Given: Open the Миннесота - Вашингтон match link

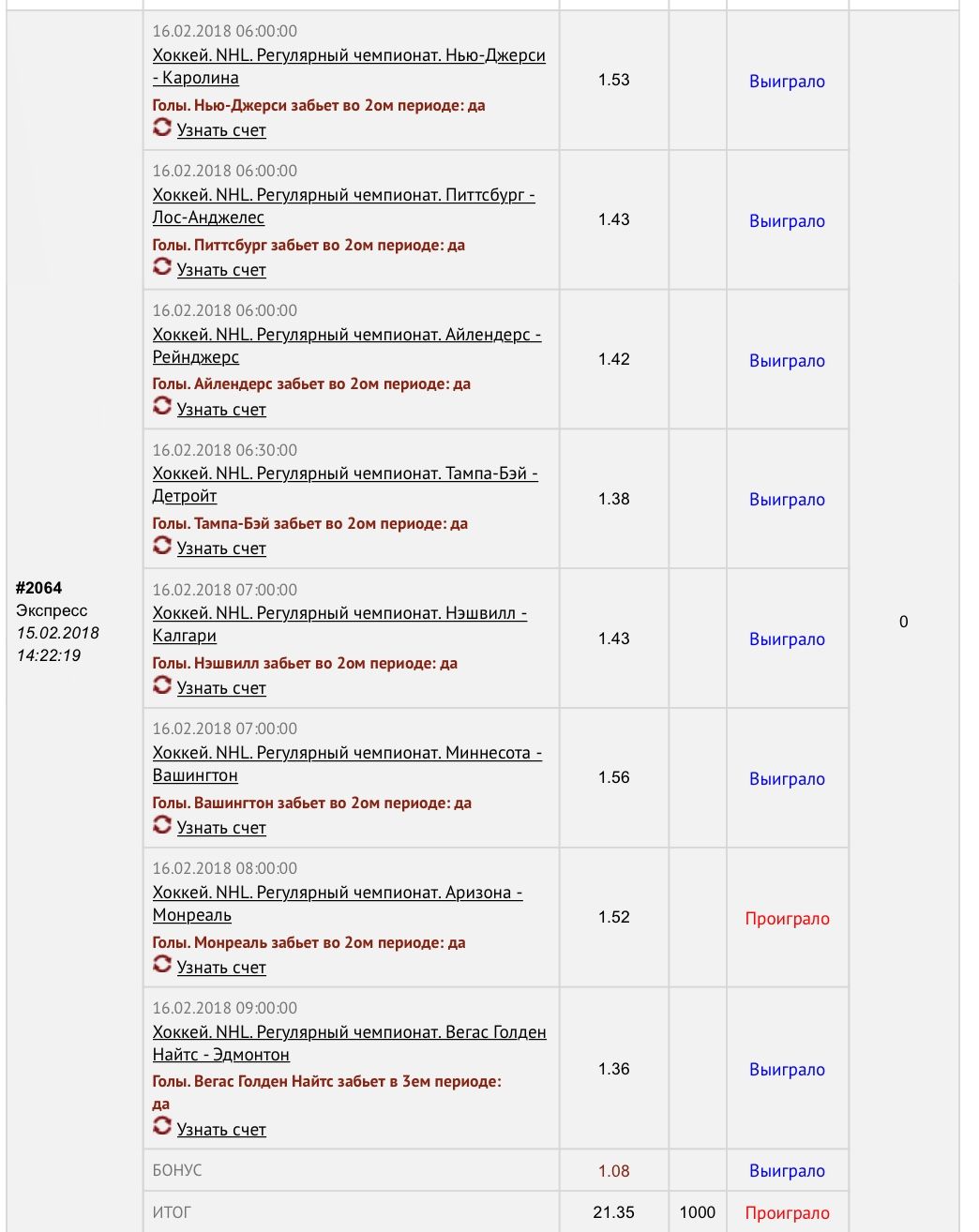Looking at the screenshot, I should click(x=346, y=754).
